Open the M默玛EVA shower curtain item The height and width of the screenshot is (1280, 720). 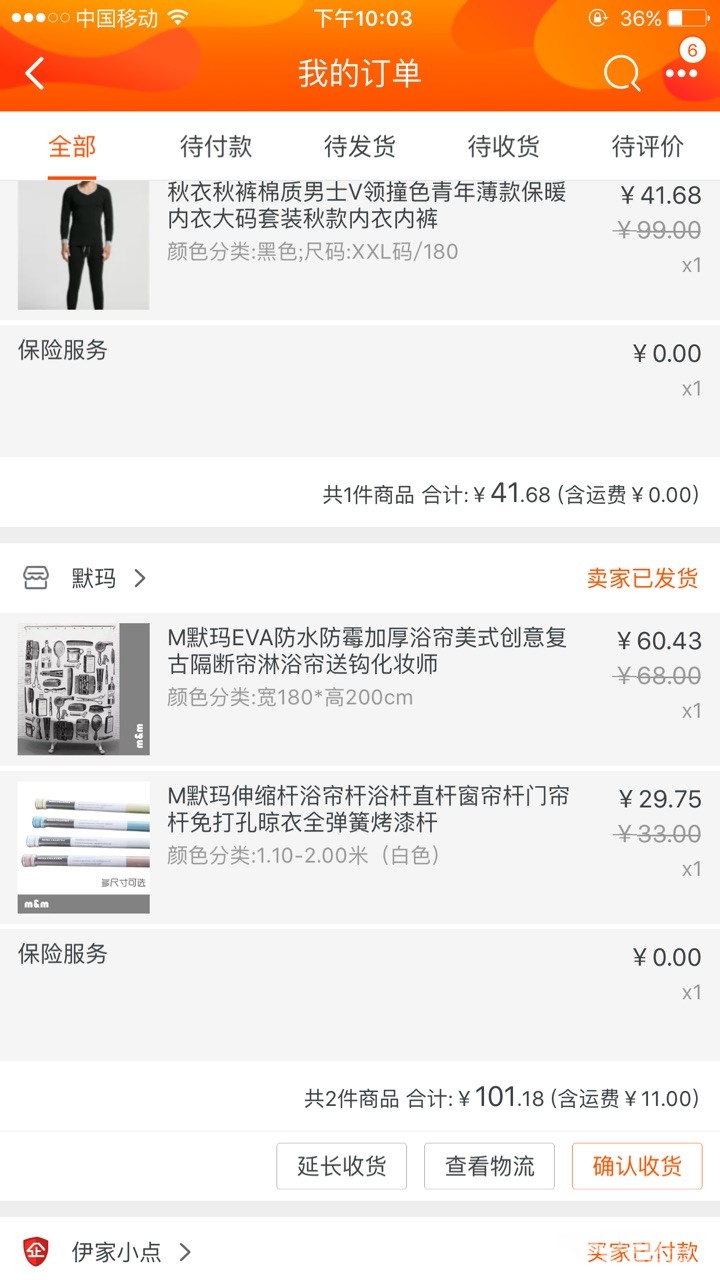(x=366, y=652)
